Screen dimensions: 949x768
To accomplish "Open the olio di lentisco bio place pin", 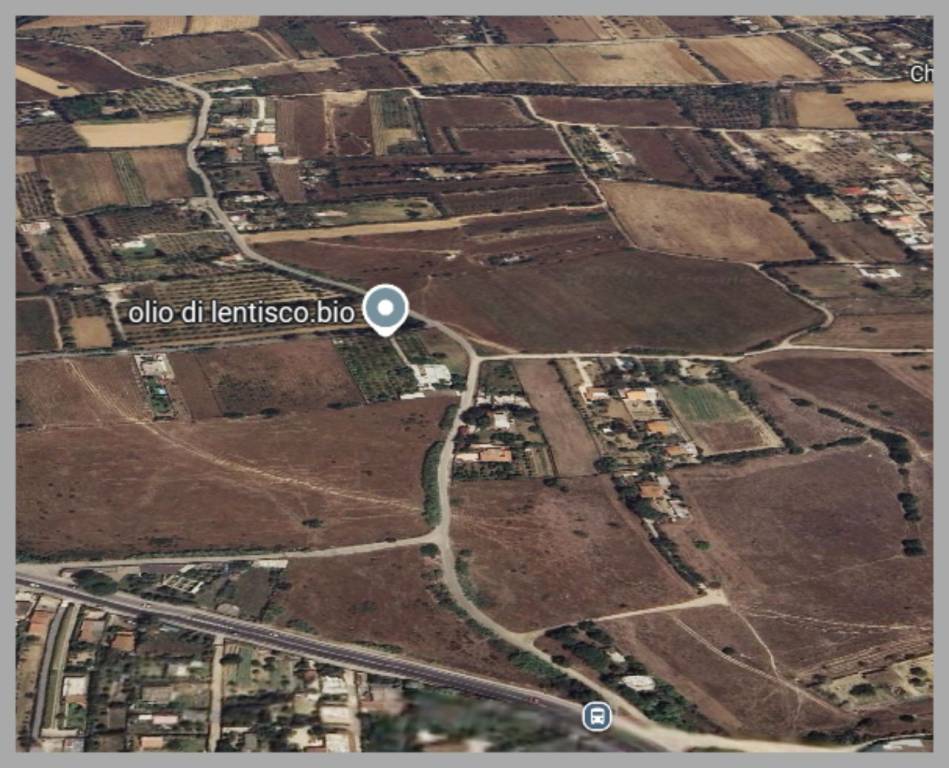I will pyautogui.click(x=385, y=308).
